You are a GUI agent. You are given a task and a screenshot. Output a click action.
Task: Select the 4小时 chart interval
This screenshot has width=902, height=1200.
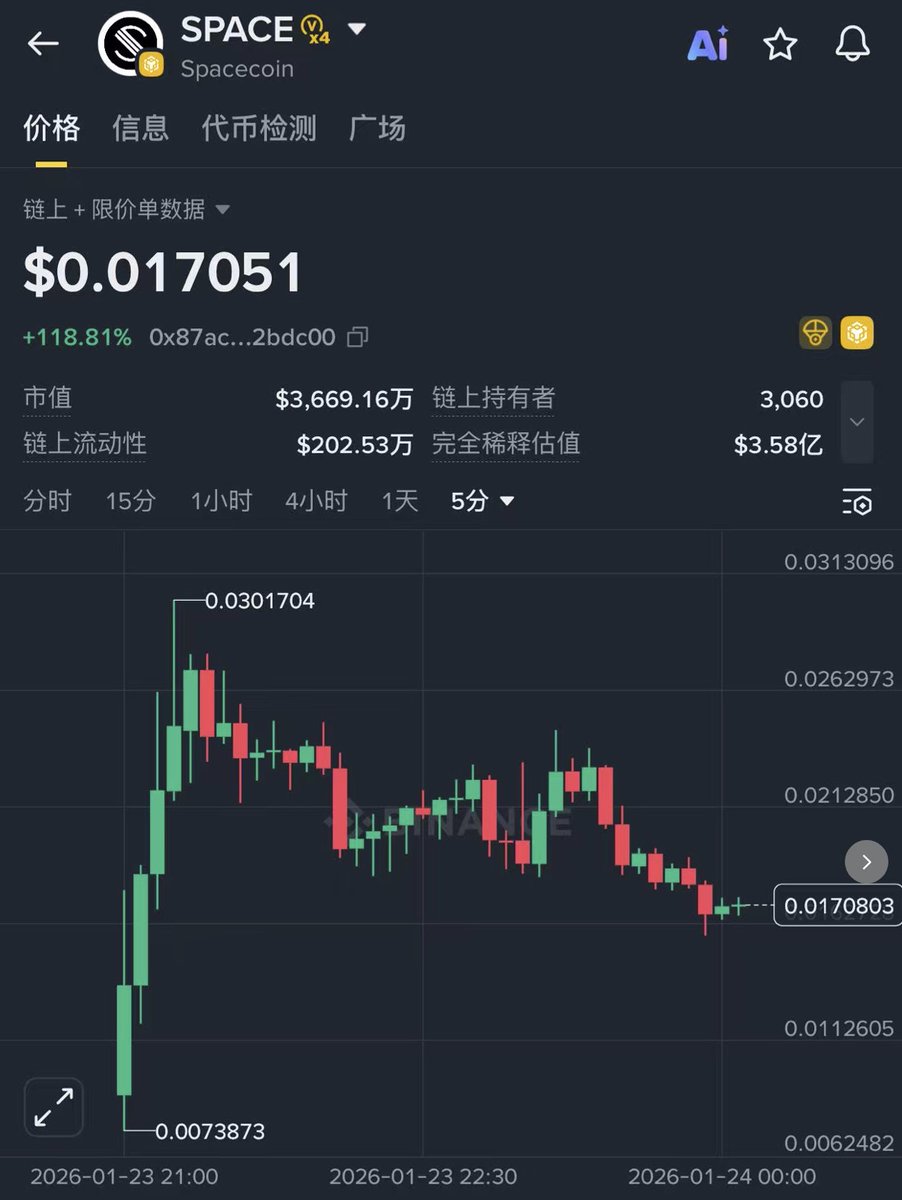316,501
